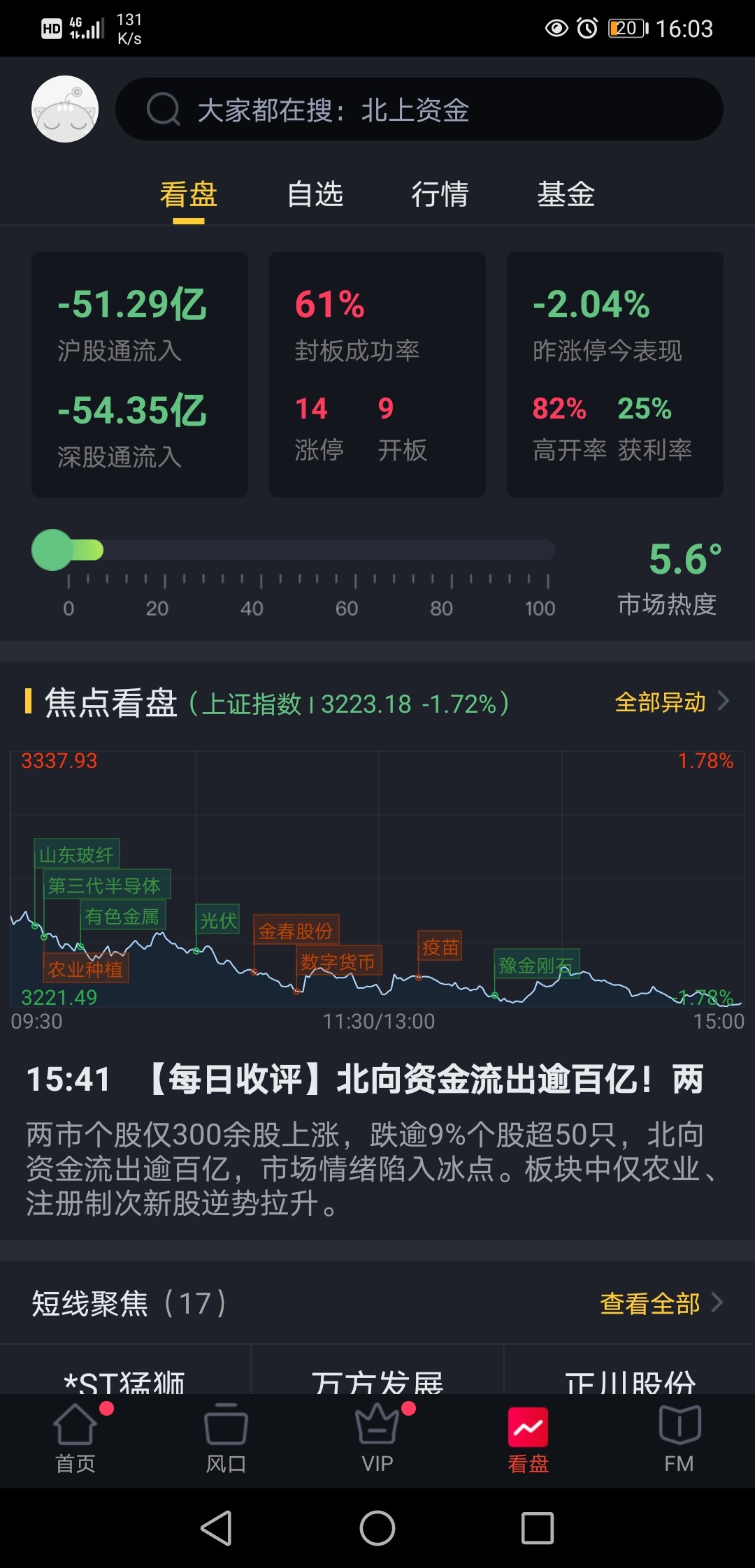This screenshot has width=755, height=1568.
Task: Open the 昨涨停今表现 card
Action: point(615,375)
